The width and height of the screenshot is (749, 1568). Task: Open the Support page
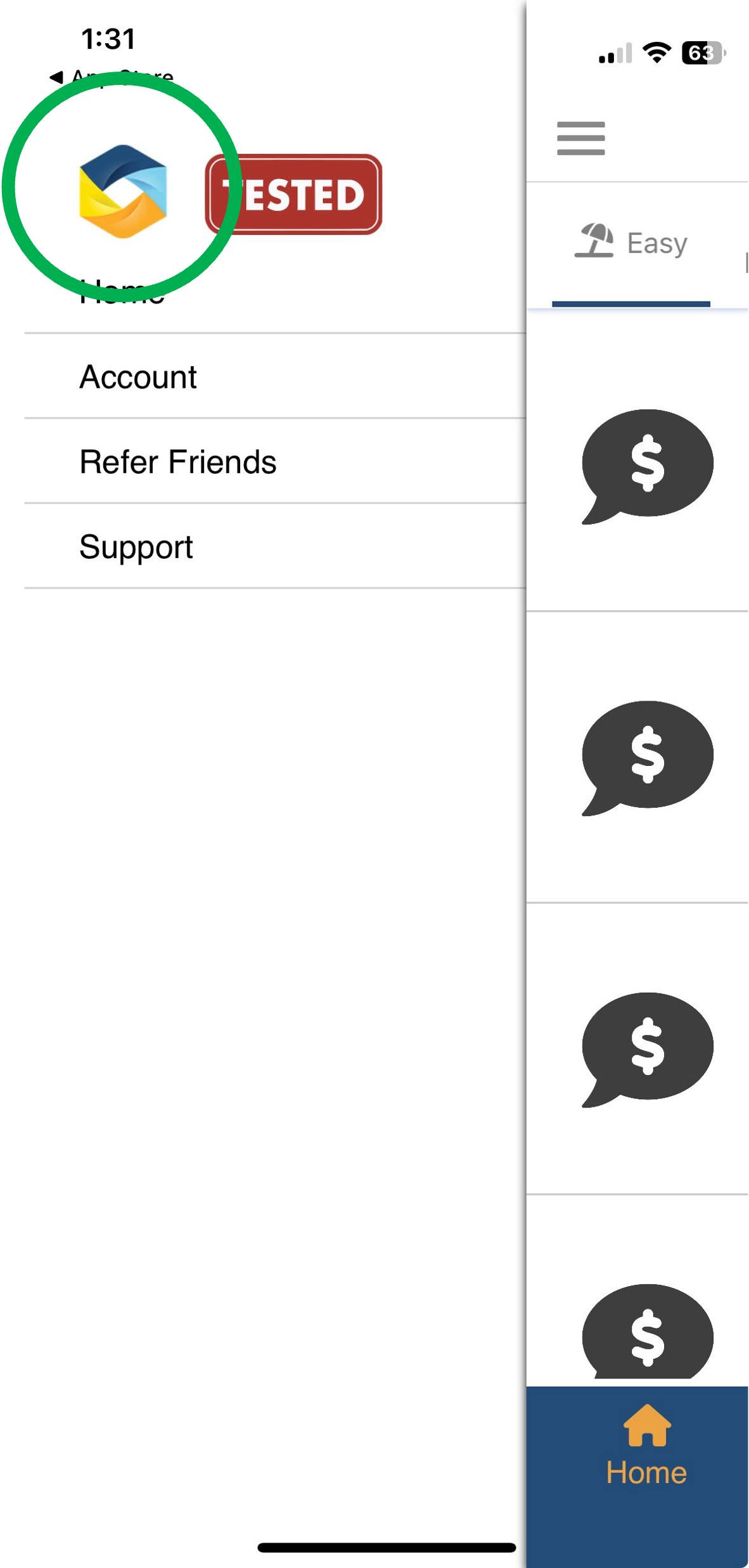pos(275,546)
